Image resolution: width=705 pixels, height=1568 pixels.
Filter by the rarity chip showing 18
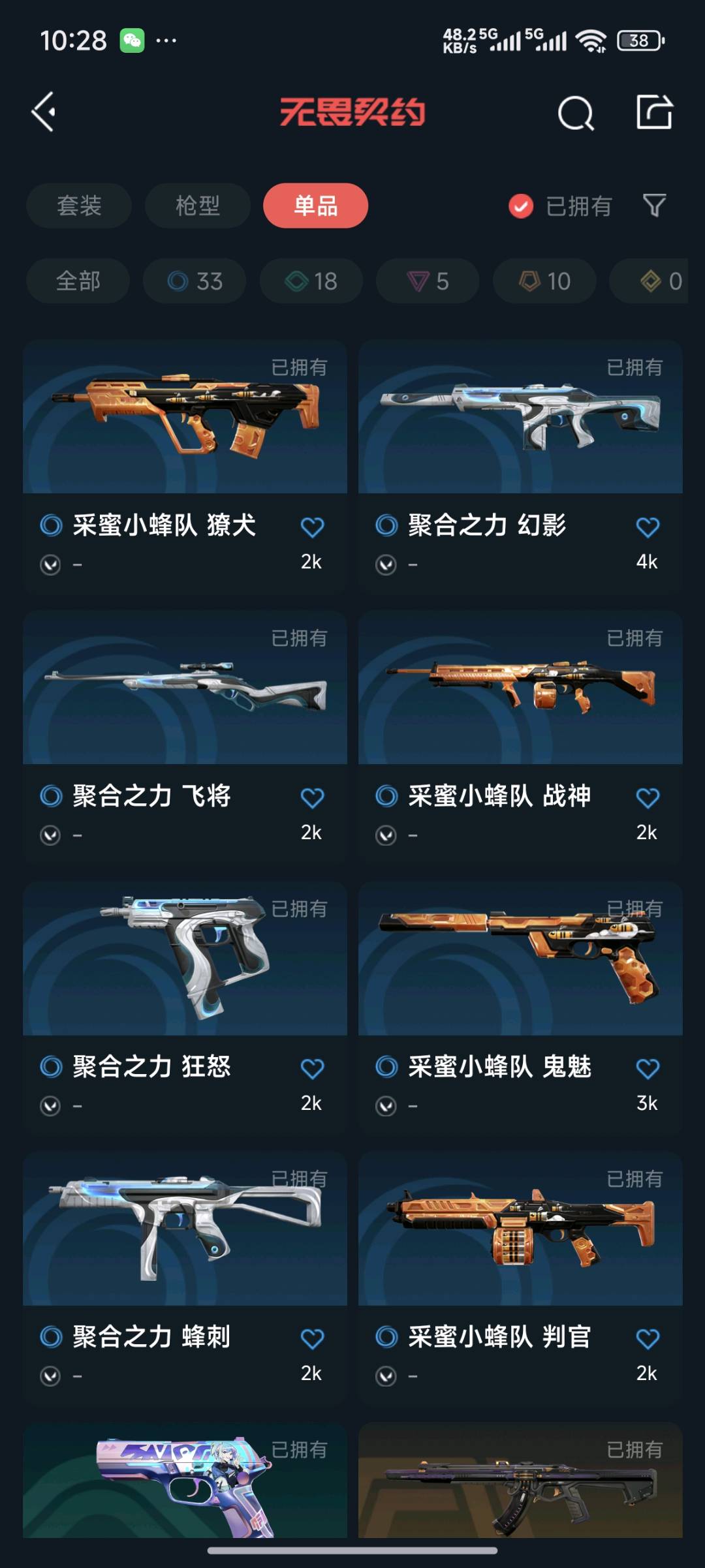click(311, 281)
